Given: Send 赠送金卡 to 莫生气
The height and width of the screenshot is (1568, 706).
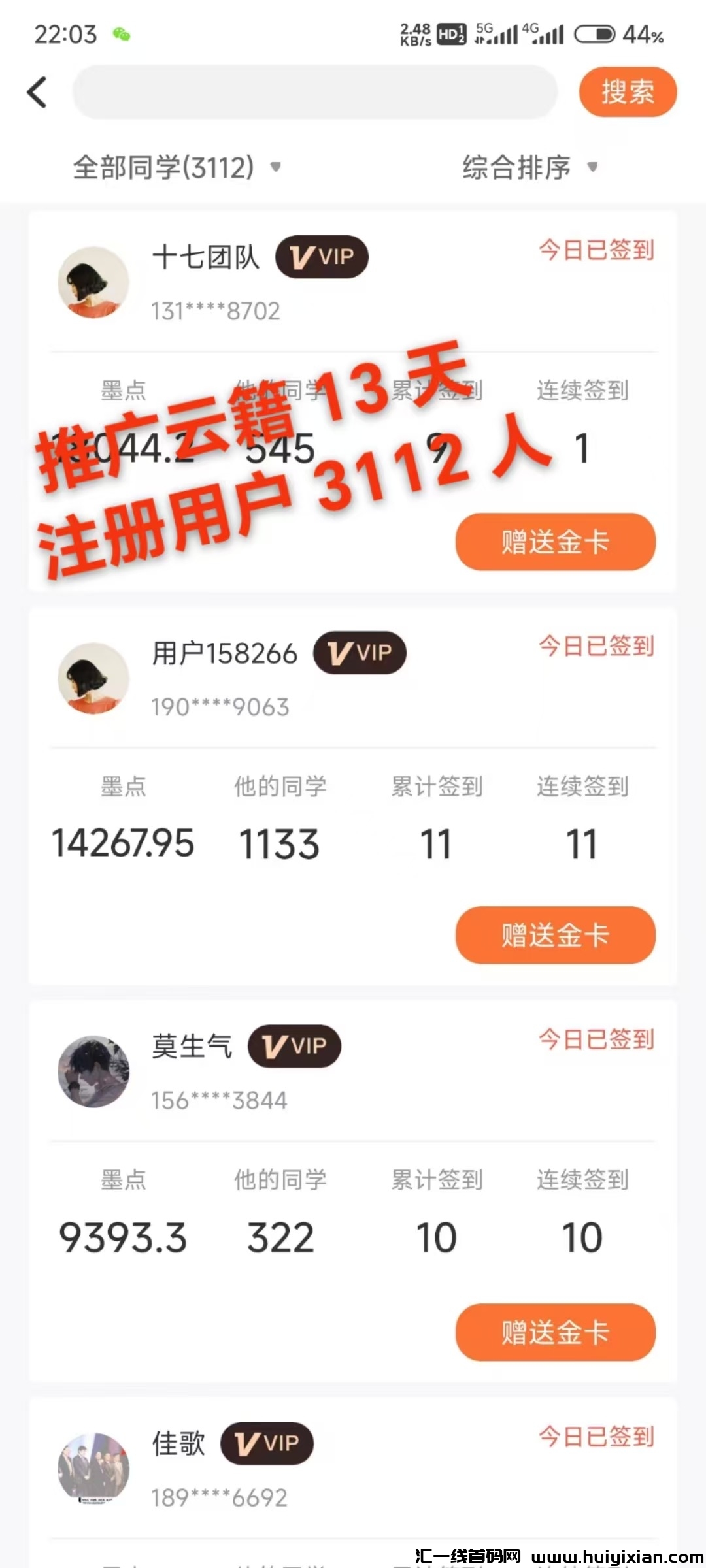Looking at the screenshot, I should (x=555, y=1332).
